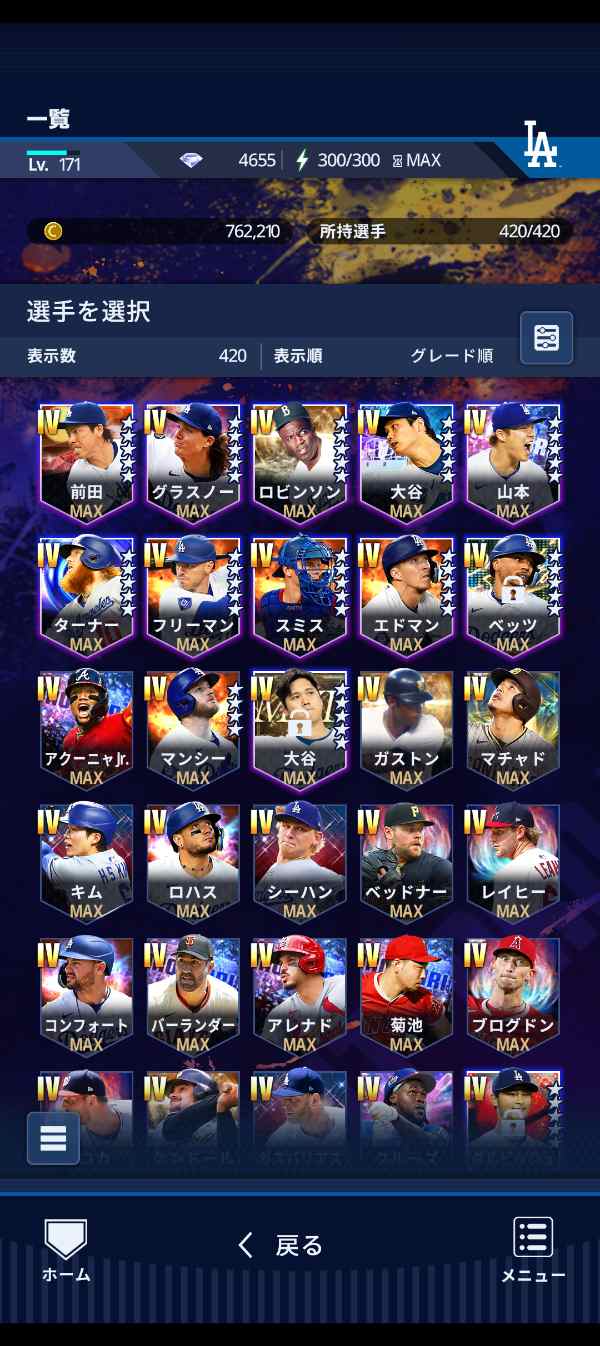Open the floating list menu button

(53, 1138)
